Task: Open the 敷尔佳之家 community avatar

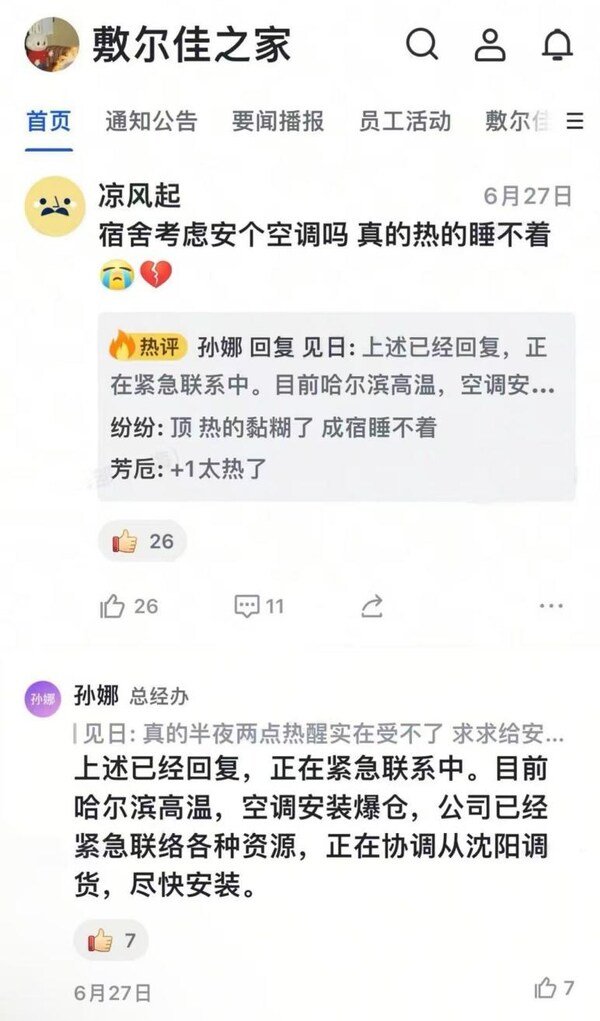Action: point(52,44)
